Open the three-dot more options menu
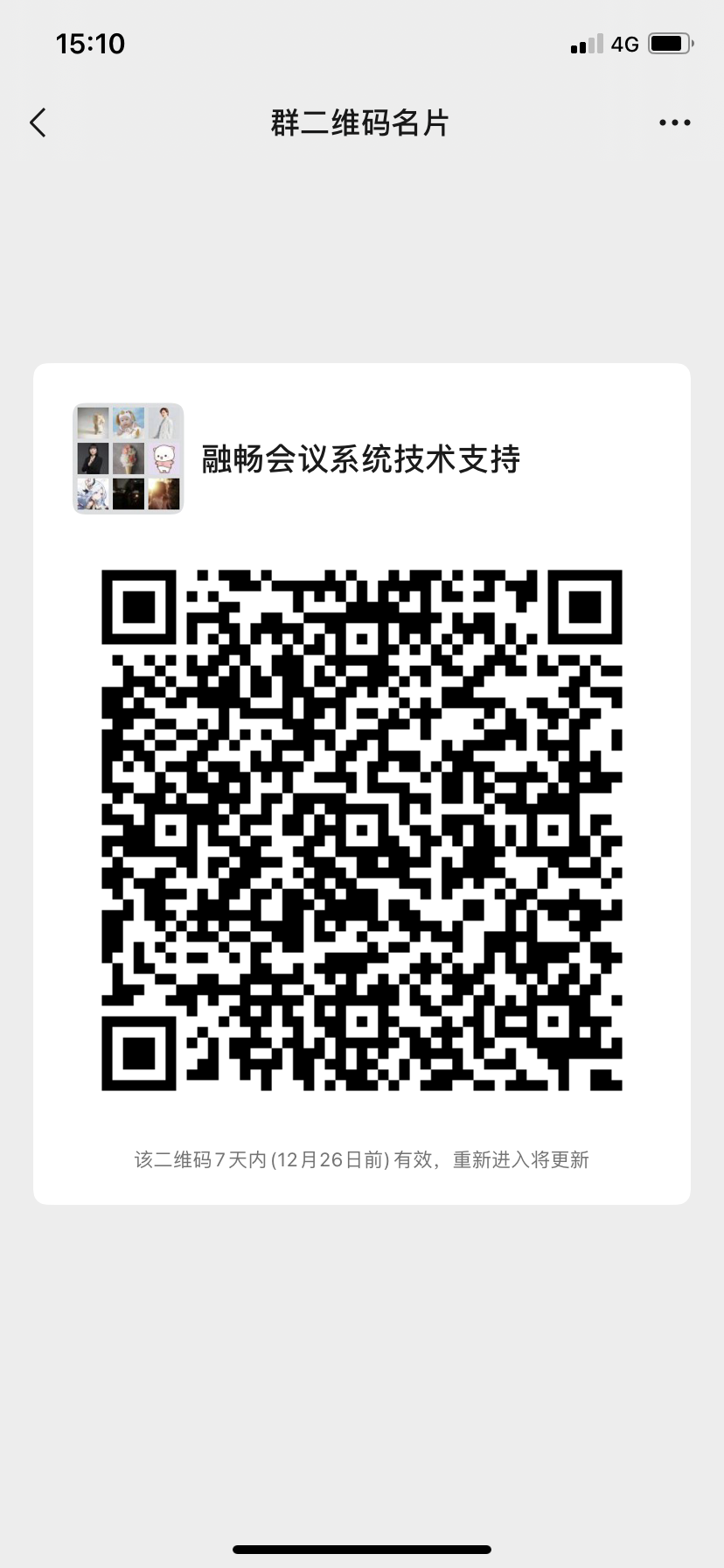The image size is (724, 1568). click(674, 123)
